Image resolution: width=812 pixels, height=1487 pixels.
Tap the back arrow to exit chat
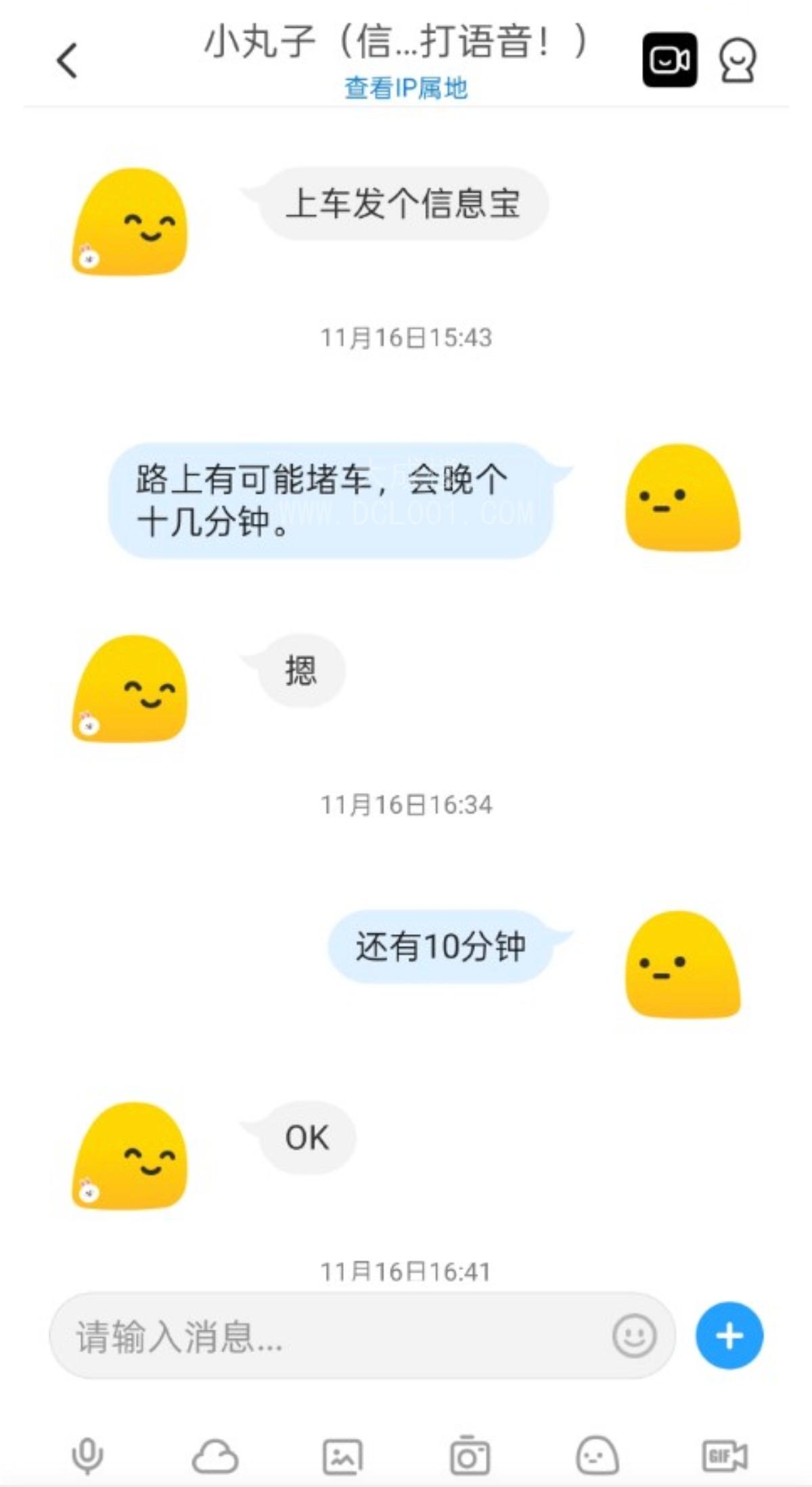coord(66,61)
